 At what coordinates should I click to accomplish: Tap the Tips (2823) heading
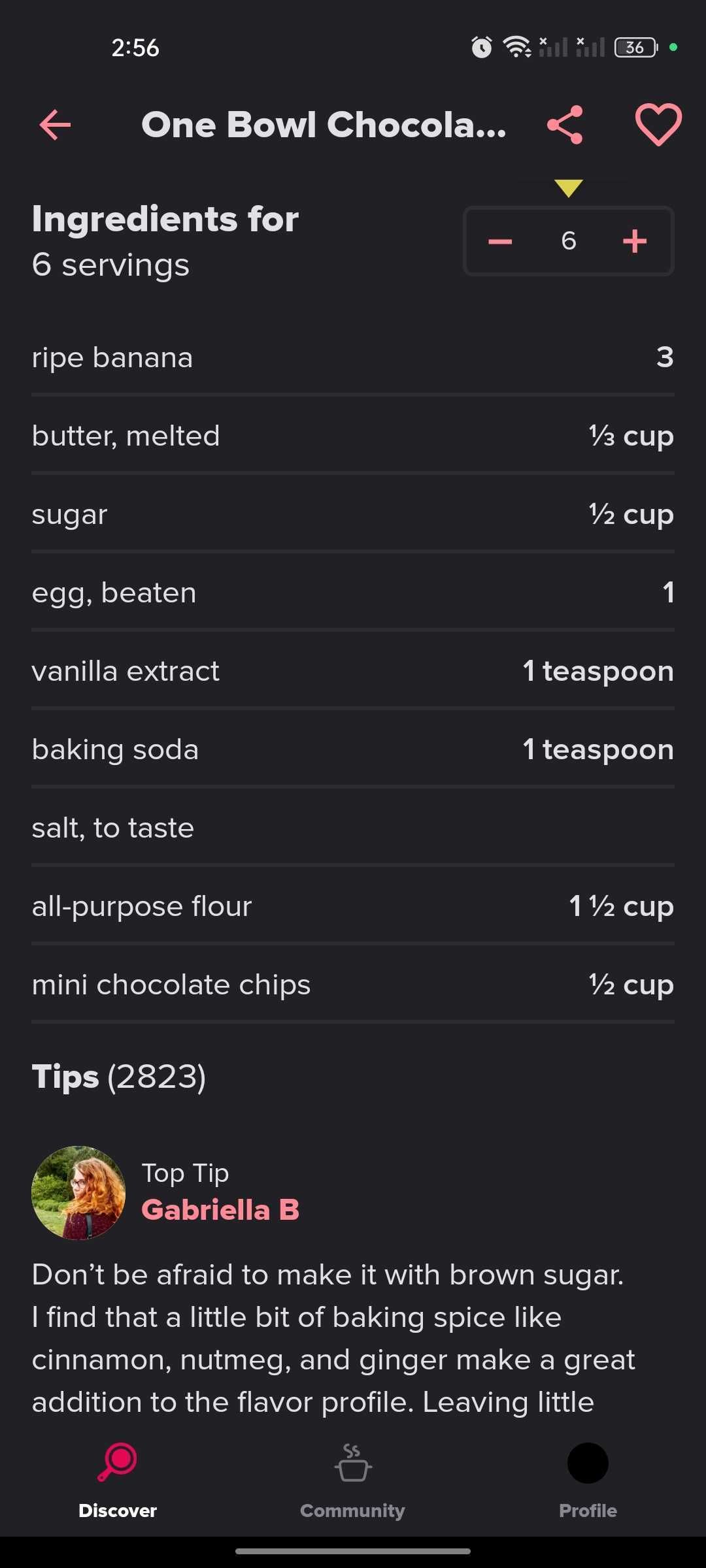pos(118,1075)
